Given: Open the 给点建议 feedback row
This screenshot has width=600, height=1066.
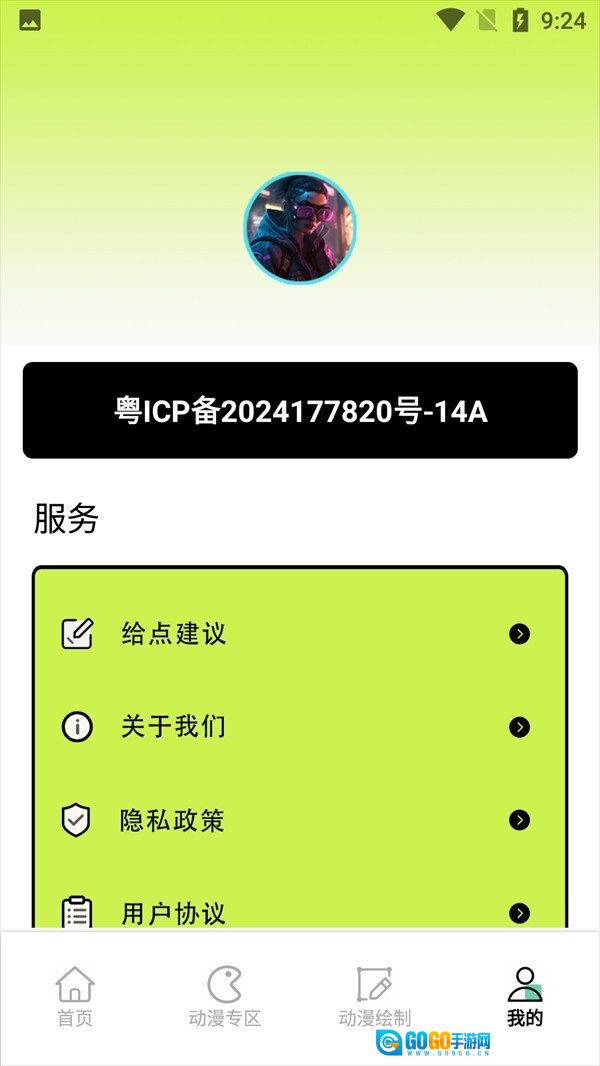Looking at the screenshot, I should point(298,633).
